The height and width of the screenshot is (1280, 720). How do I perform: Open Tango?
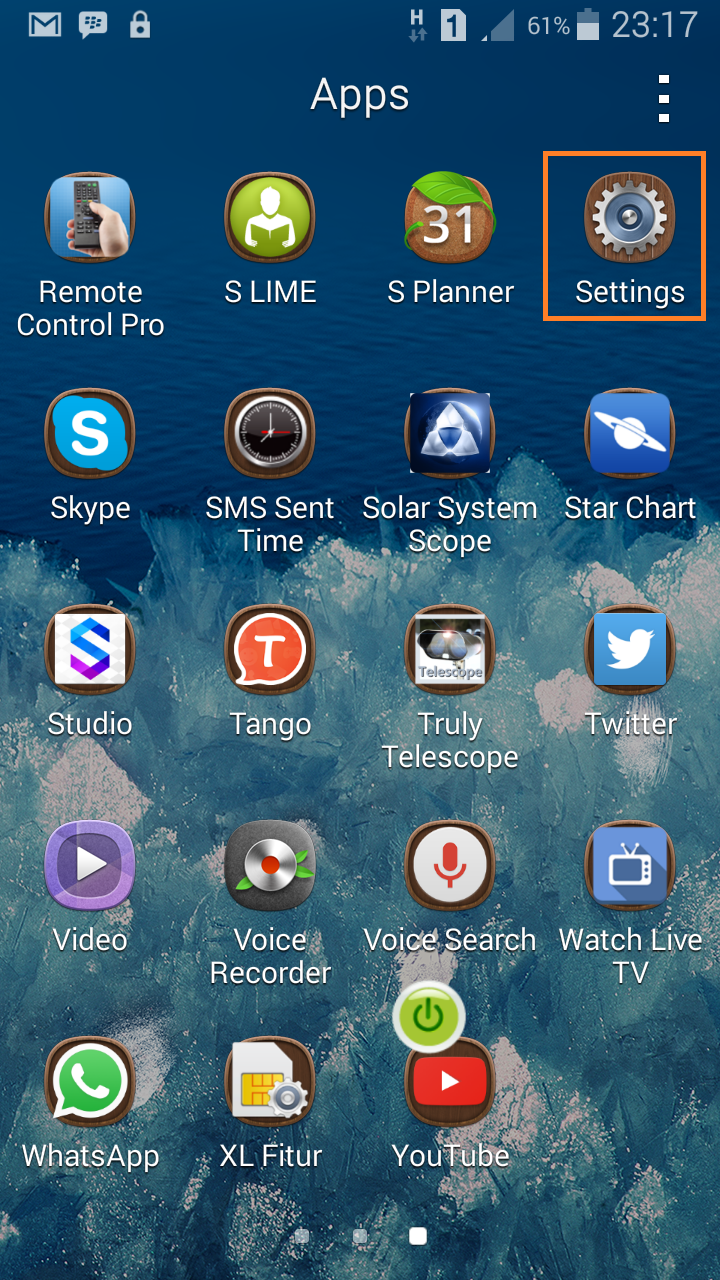click(270, 650)
